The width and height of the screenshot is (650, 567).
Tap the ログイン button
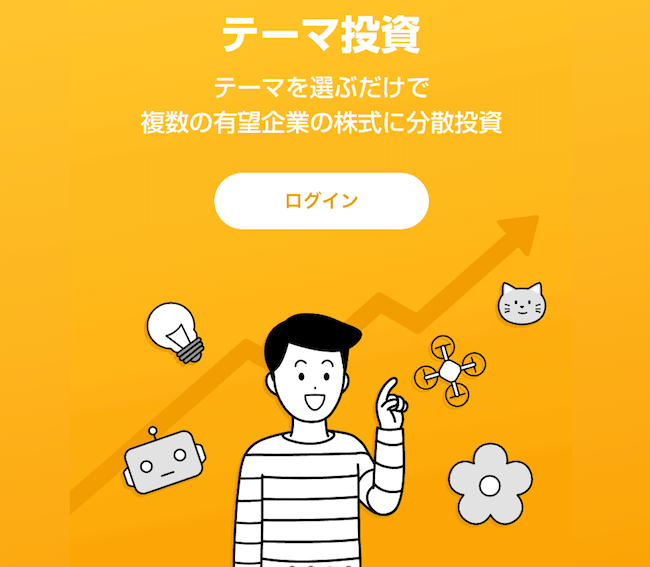[x=321, y=201]
